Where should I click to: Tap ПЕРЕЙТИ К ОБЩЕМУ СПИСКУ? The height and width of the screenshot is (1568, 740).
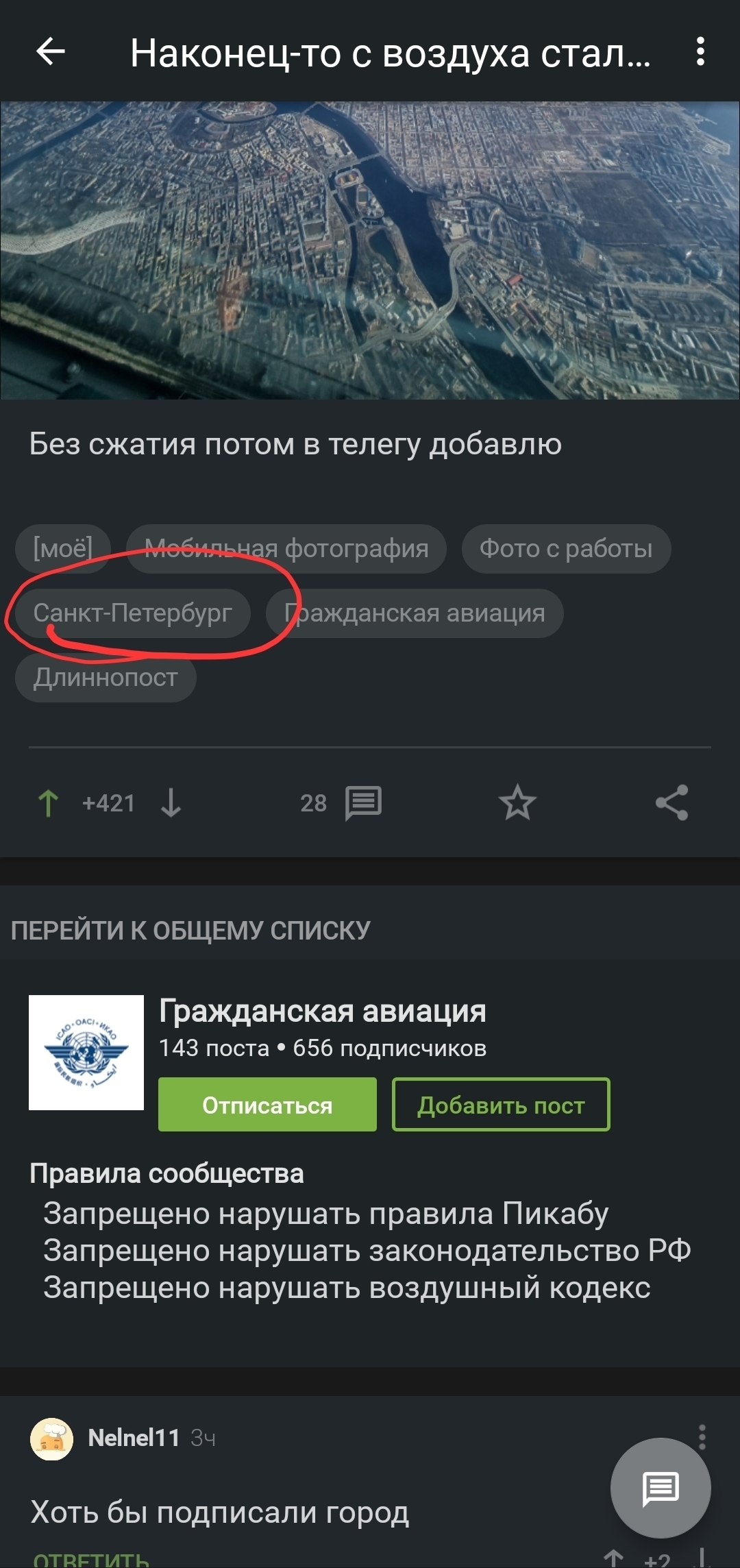click(190, 931)
